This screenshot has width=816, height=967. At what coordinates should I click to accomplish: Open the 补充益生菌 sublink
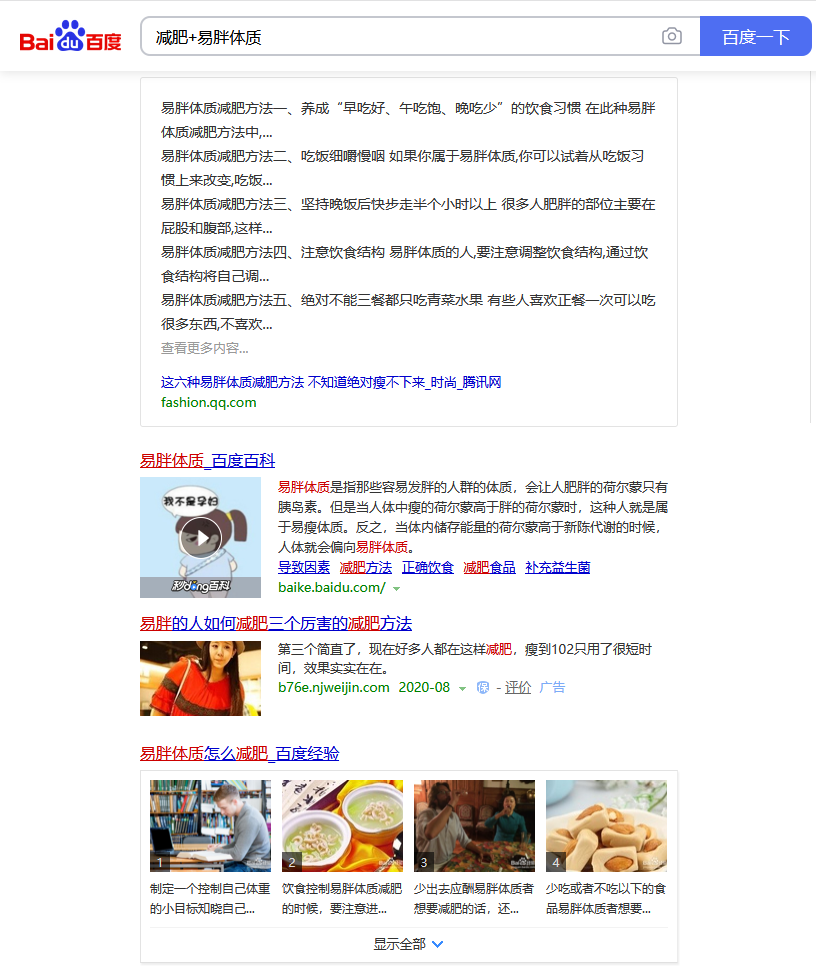coord(557,567)
